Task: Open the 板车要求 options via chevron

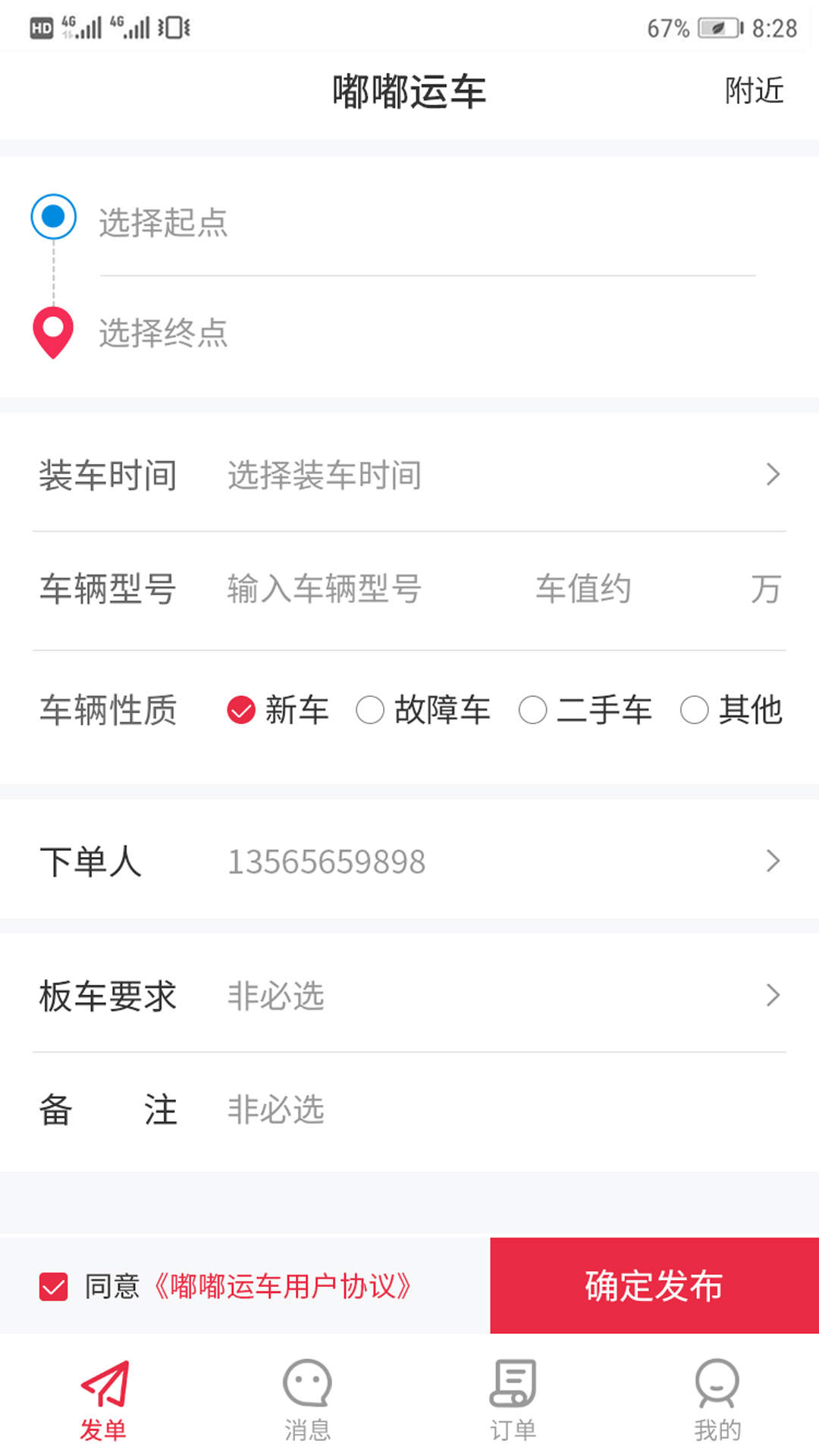Action: click(773, 995)
